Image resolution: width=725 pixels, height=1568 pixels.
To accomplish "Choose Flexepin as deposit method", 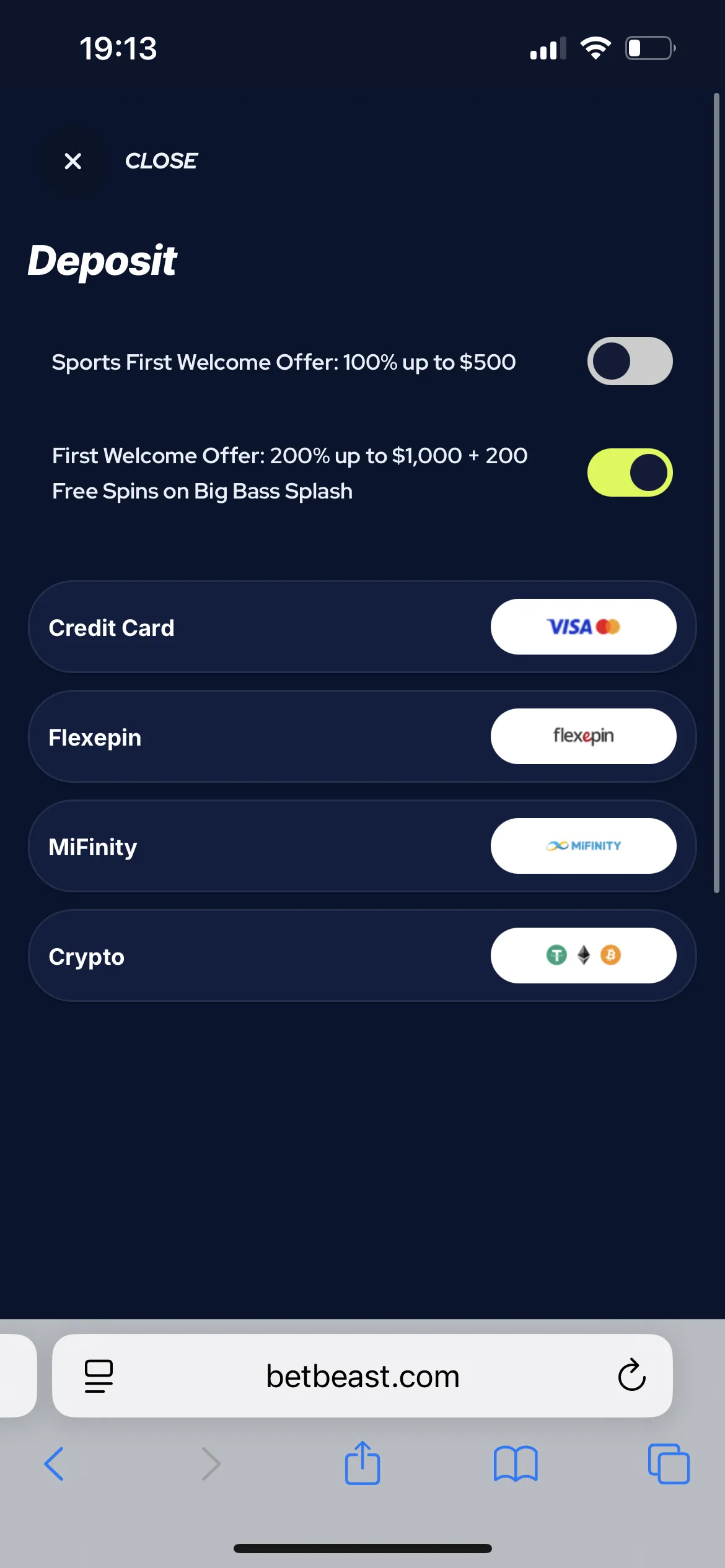I will (x=362, y=737).
